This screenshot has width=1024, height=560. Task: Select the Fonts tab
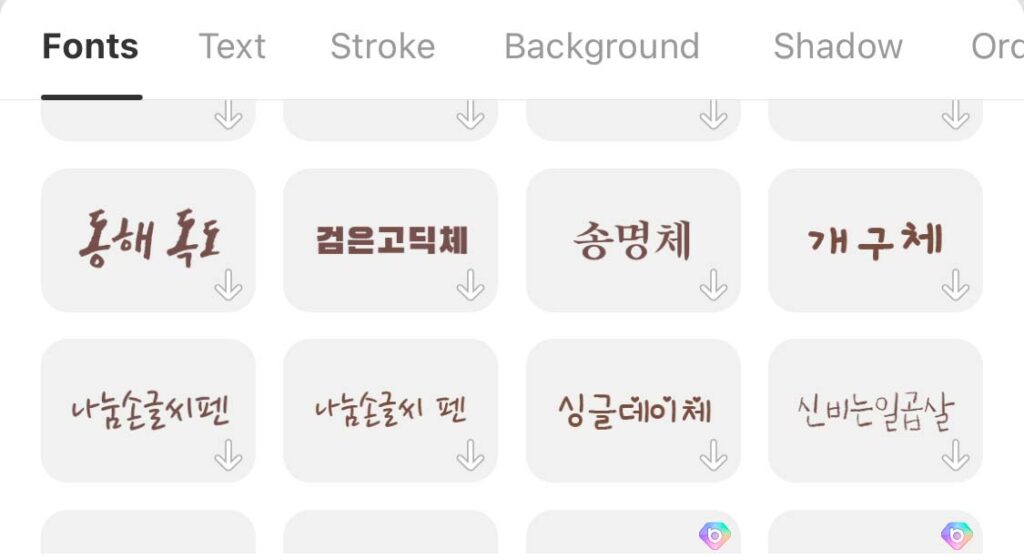point(90,47)
